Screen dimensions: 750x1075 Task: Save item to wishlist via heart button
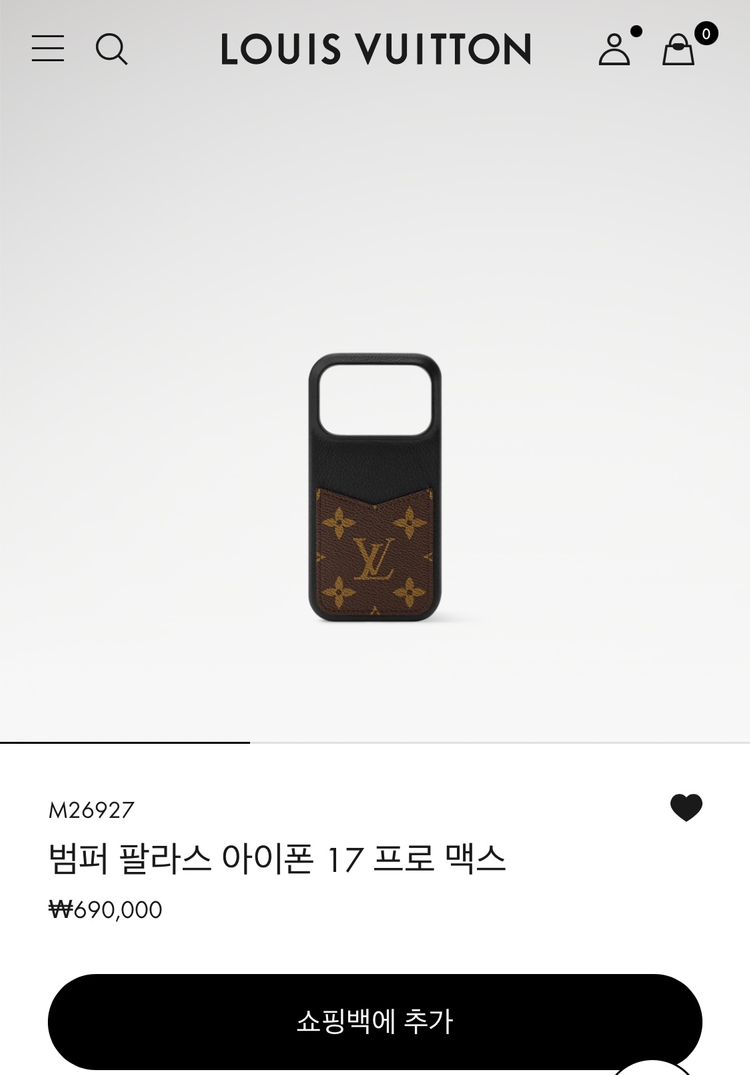click(x=686, y=806)
